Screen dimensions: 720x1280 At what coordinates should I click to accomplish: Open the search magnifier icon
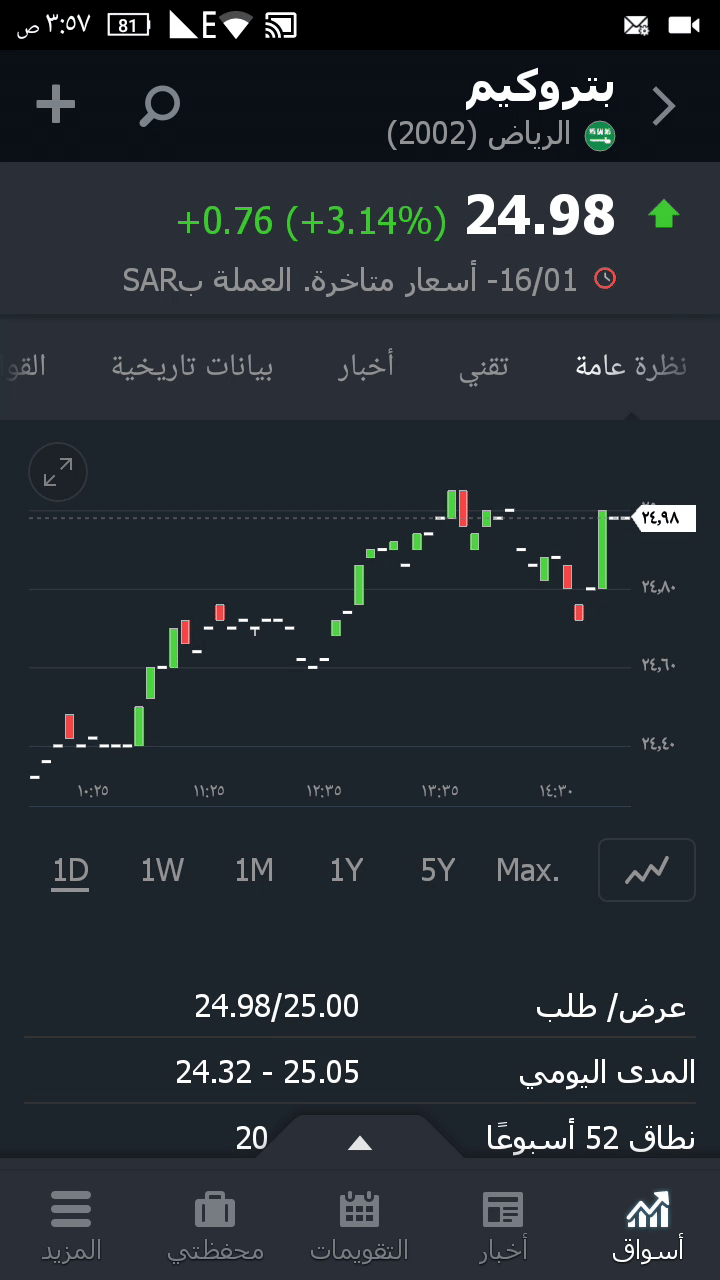pos(159,105)
